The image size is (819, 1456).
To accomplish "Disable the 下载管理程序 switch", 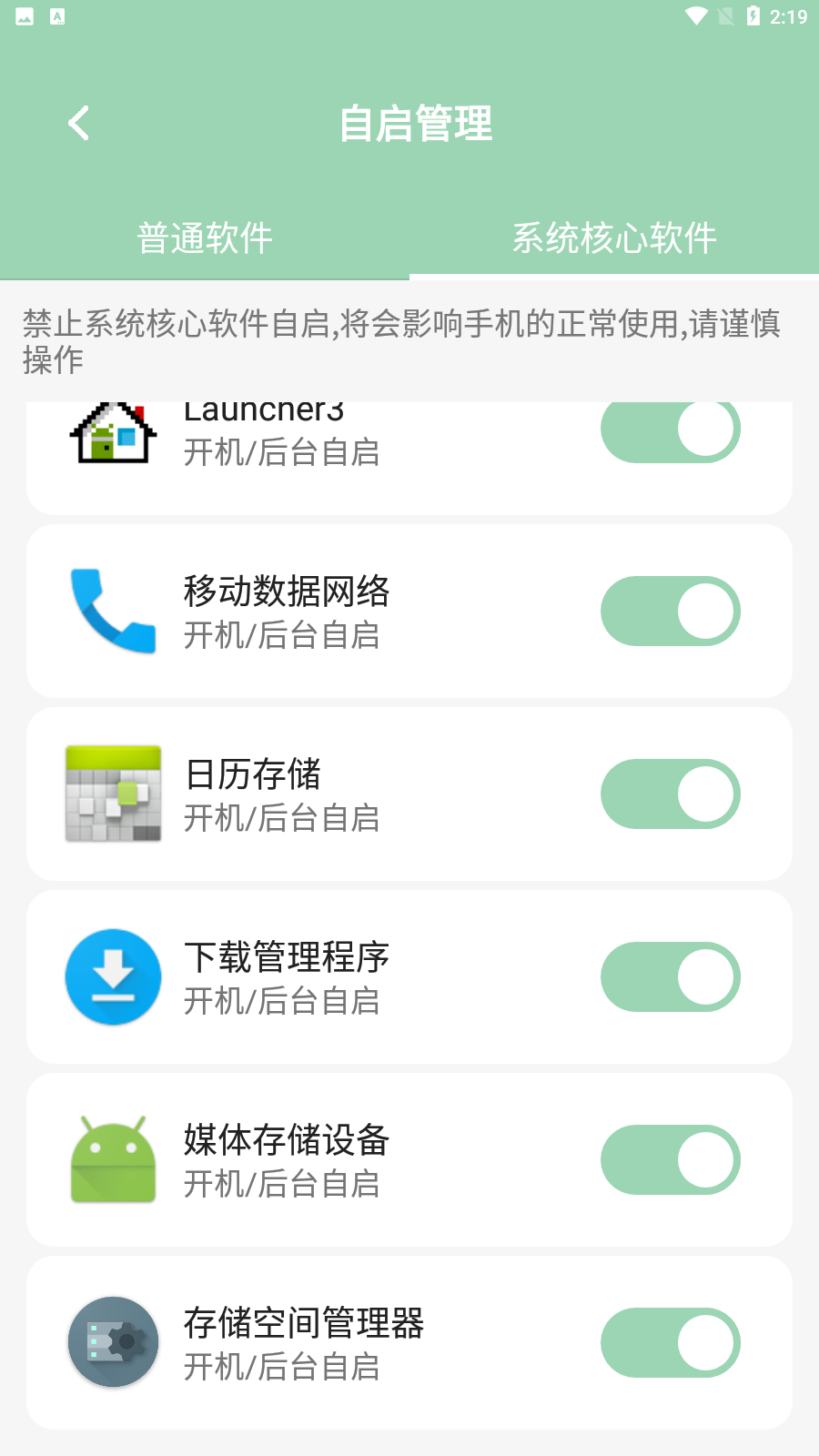I will [670, 977].
